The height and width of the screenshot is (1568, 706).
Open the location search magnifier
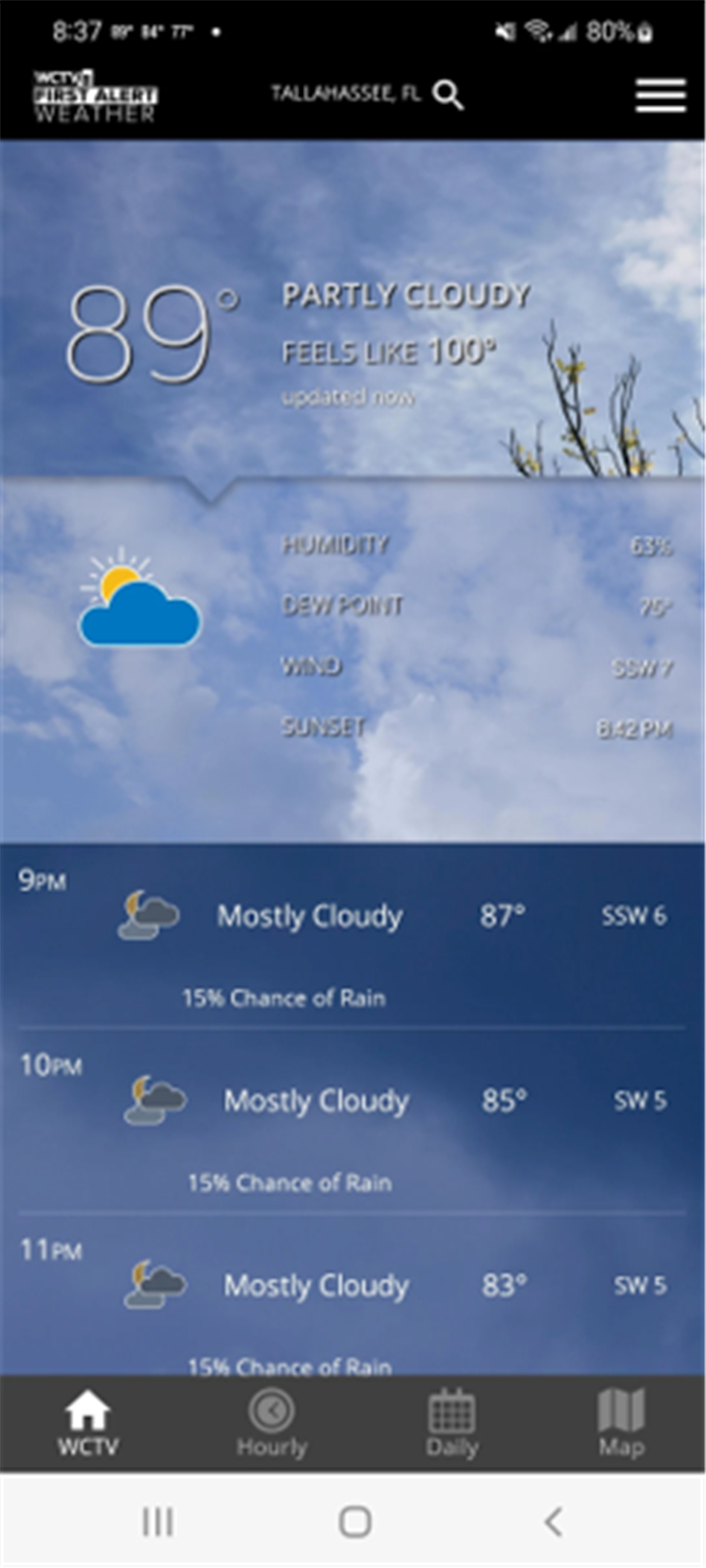[x=448, y=95]
